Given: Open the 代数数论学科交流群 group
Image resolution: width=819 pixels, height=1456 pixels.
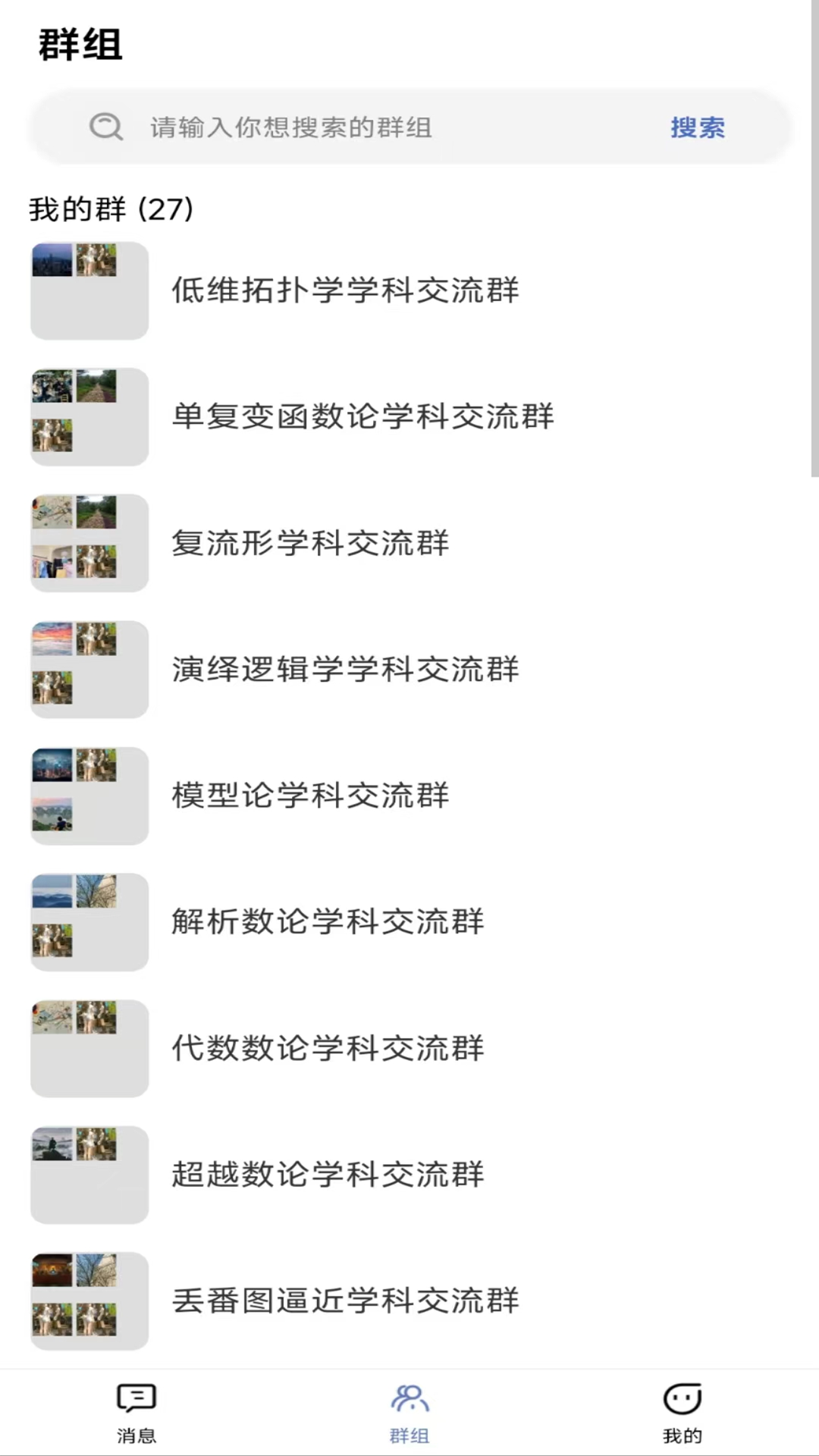Looking at the screenshot, I should pos(328,1048).
